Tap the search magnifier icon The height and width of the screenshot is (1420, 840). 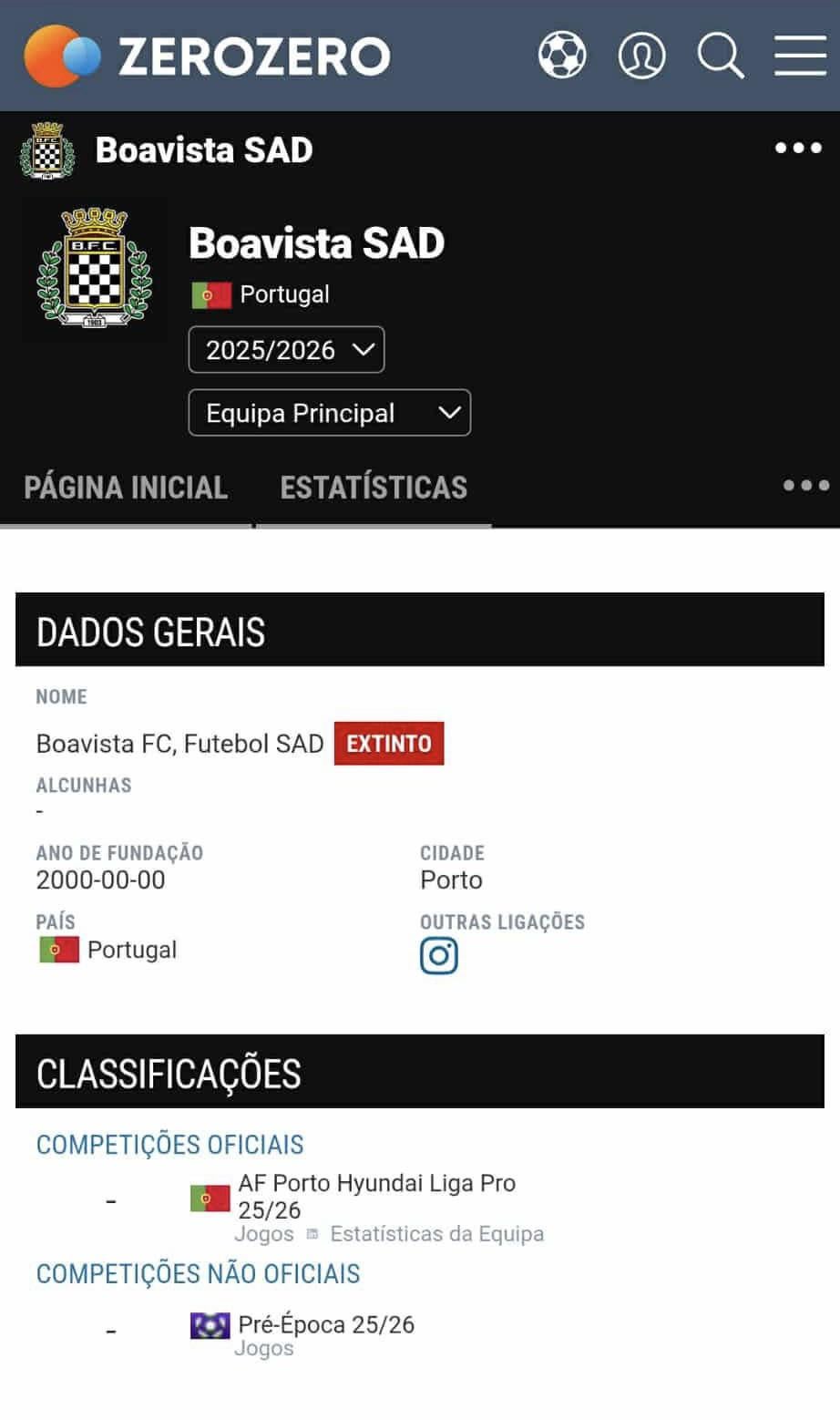pos(720,56)
